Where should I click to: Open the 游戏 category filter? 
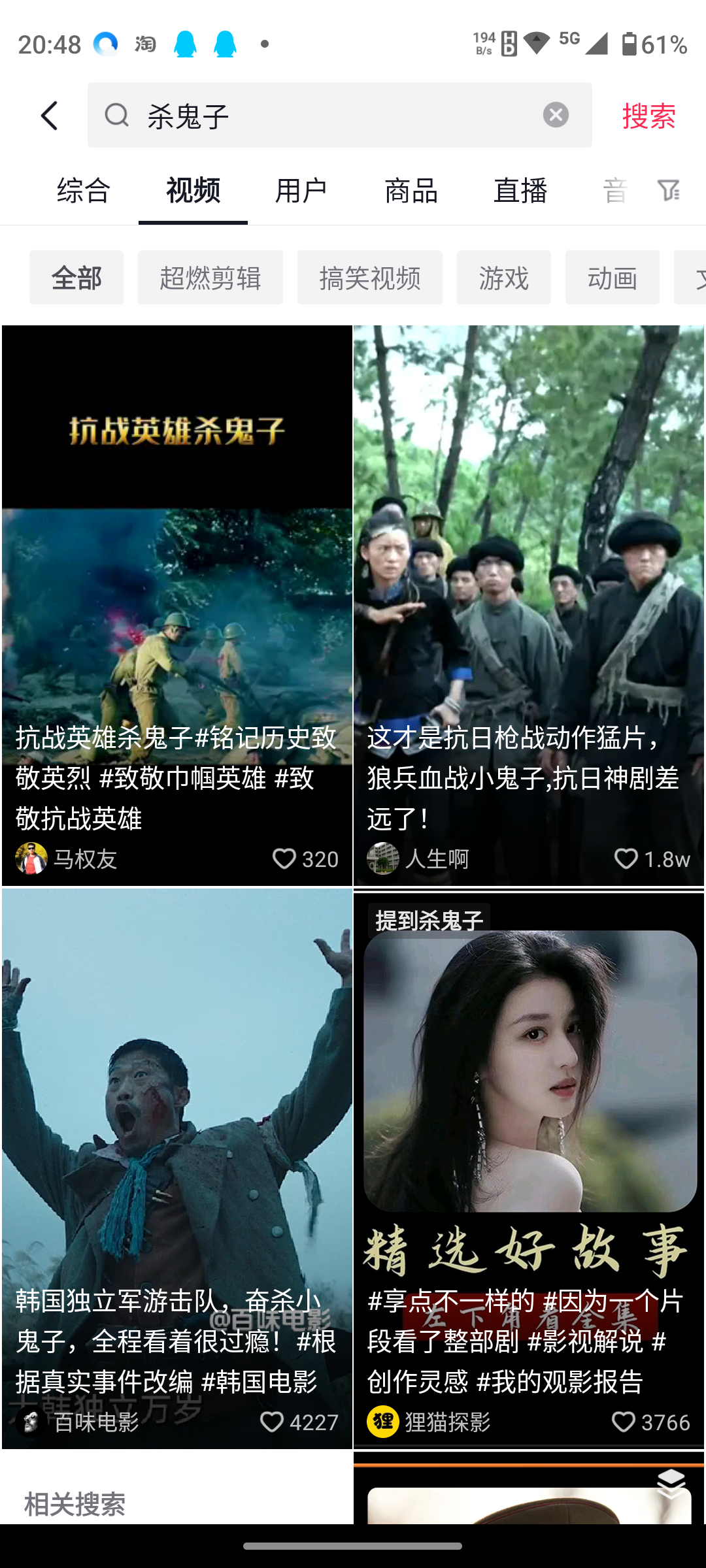click(504, 277)
